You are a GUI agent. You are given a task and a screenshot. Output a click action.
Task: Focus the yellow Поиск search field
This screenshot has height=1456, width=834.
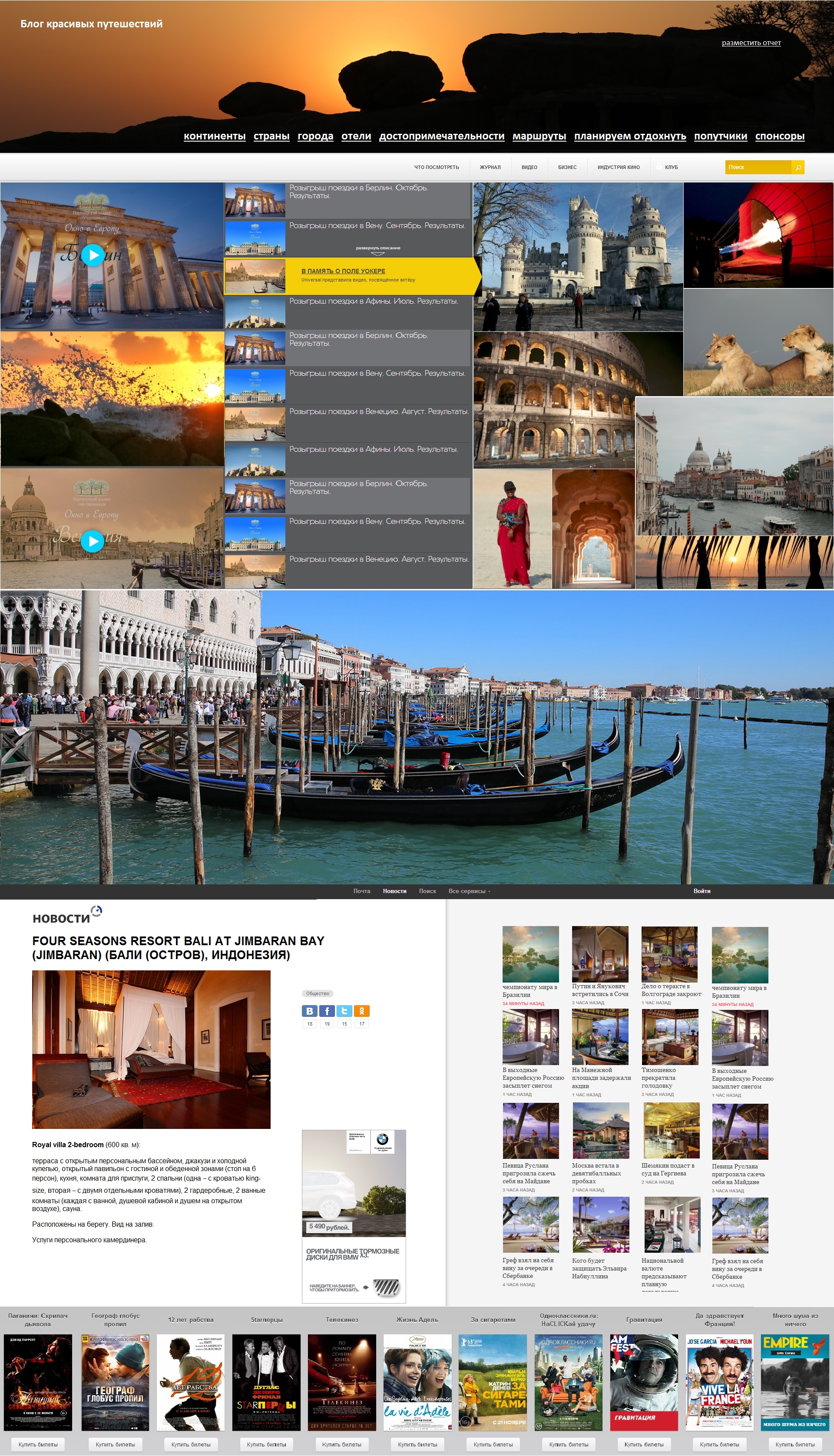[x=757, y=167]
